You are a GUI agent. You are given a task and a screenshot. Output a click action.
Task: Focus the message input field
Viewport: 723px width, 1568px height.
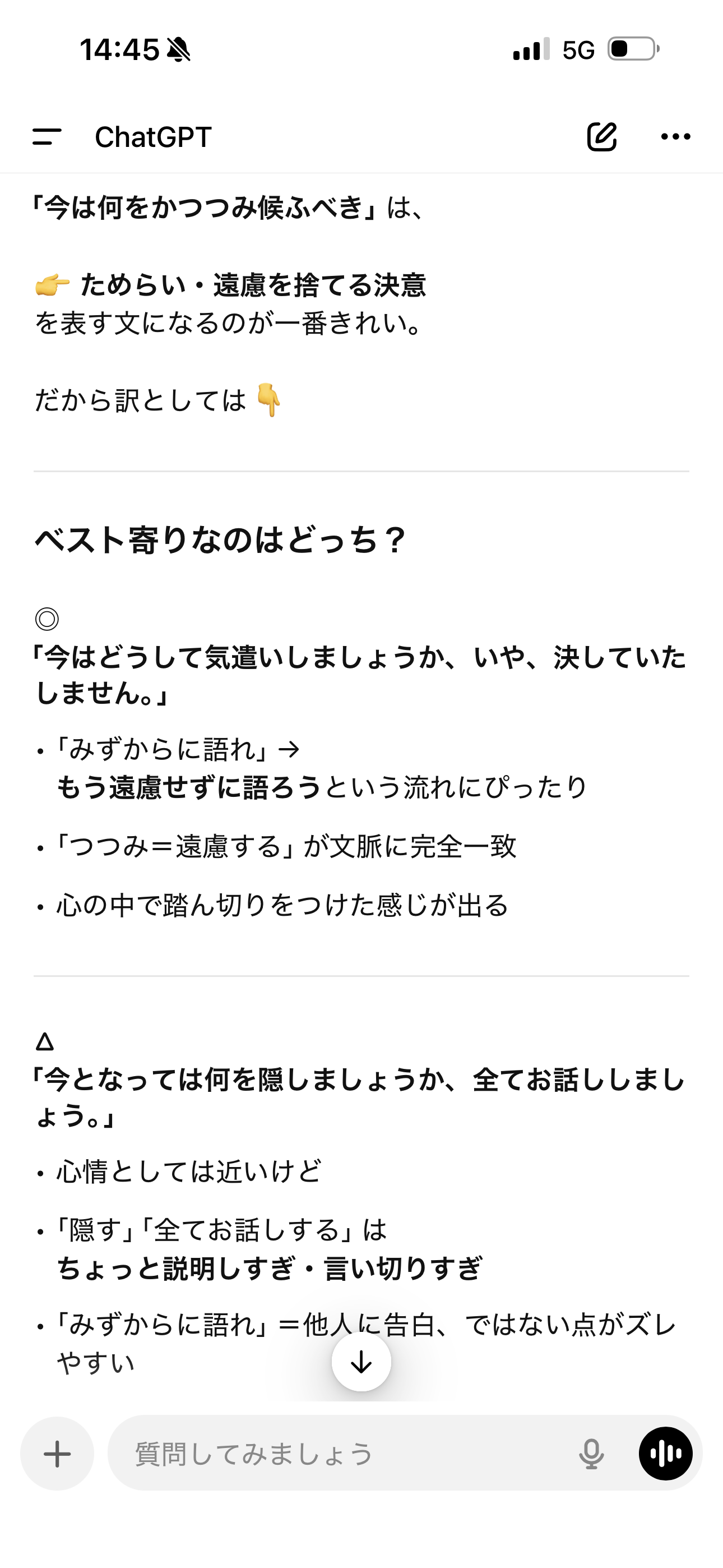click(341, 1454)
